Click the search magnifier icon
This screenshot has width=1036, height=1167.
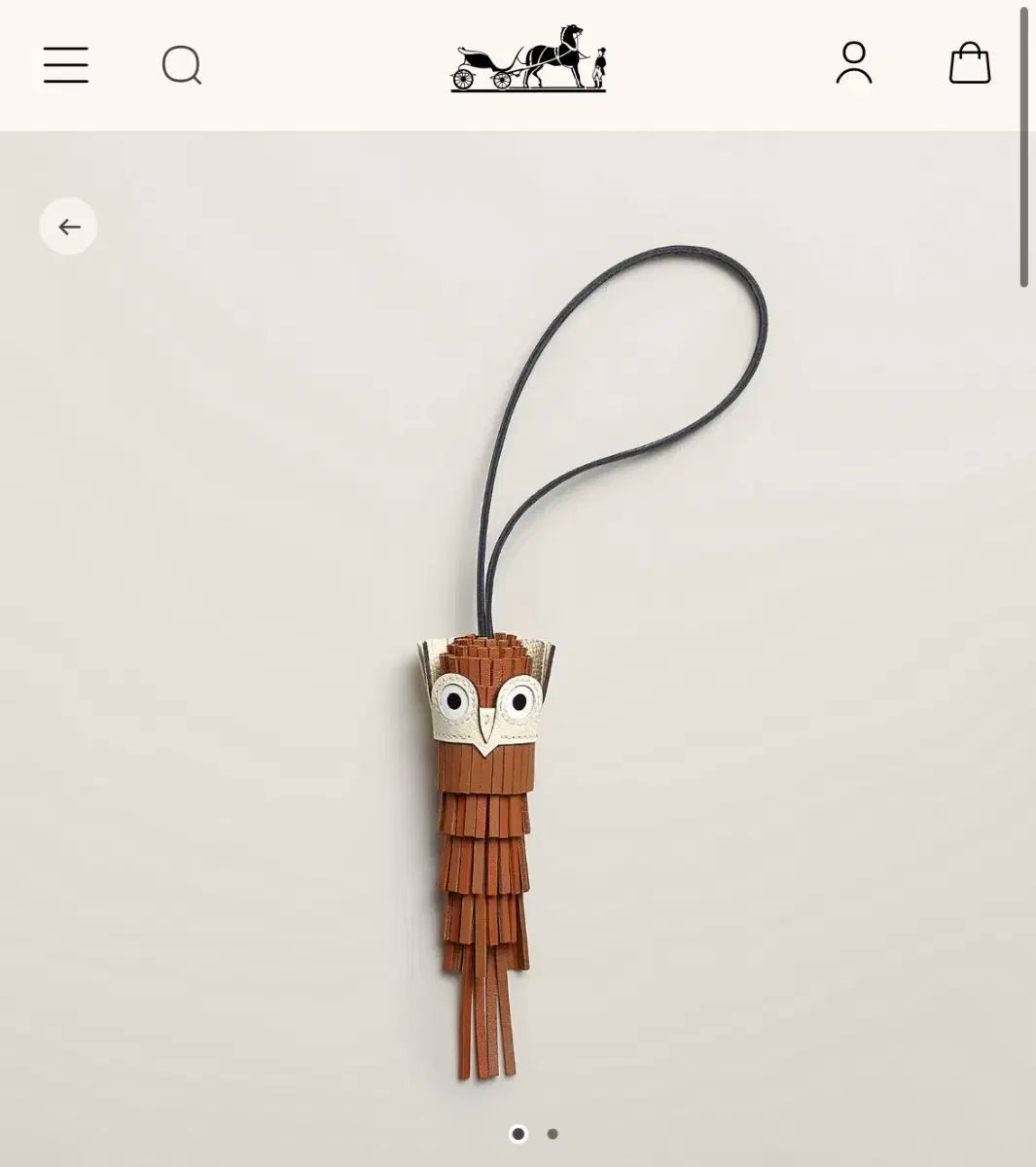[x=180, y=65]
